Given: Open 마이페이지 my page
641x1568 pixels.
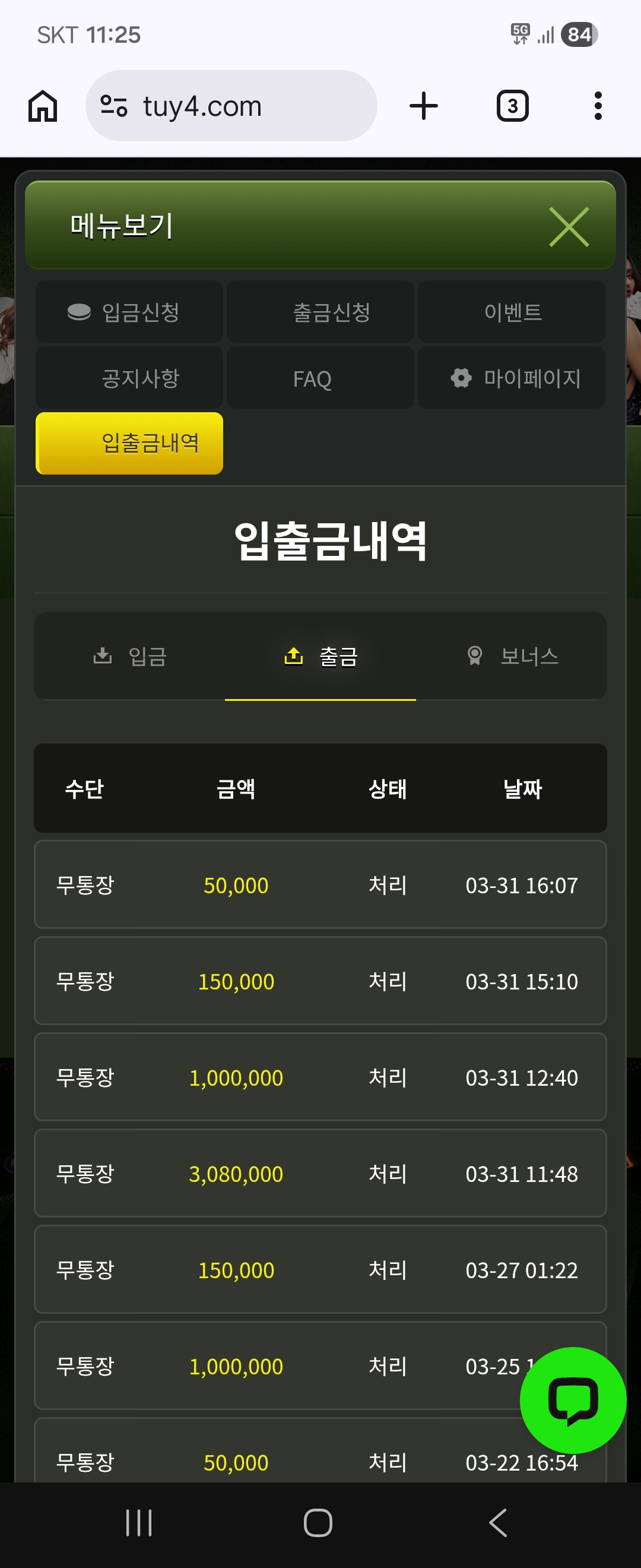Looking at the screenshot, I should 512,378.
